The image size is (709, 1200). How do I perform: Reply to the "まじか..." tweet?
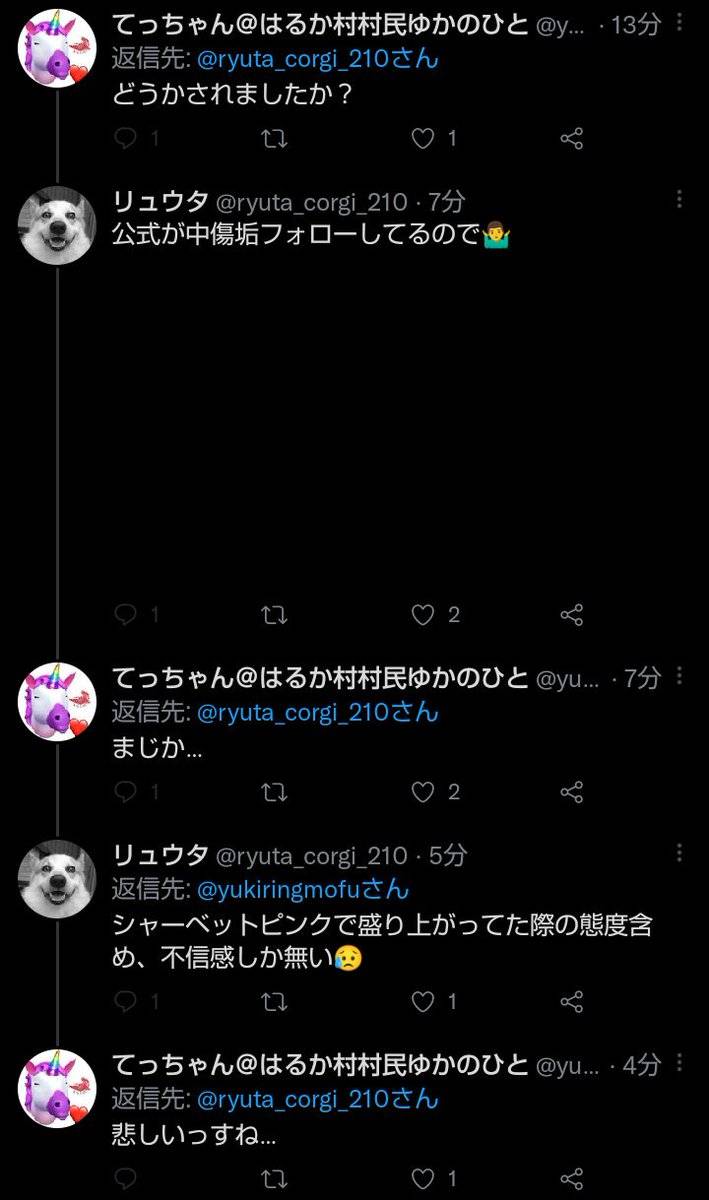tap(126, 793)
